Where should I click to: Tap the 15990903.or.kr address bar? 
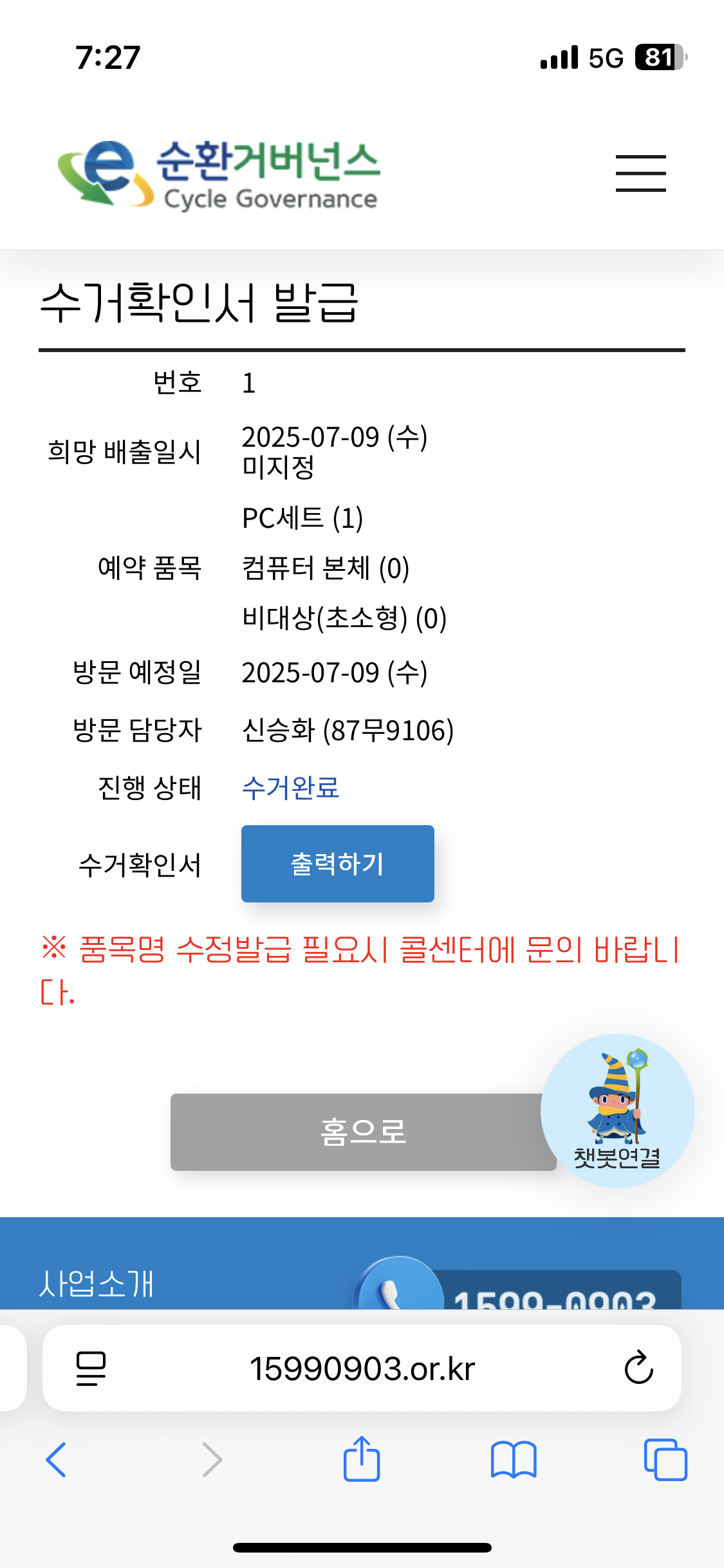click(x=362, y=1368)
